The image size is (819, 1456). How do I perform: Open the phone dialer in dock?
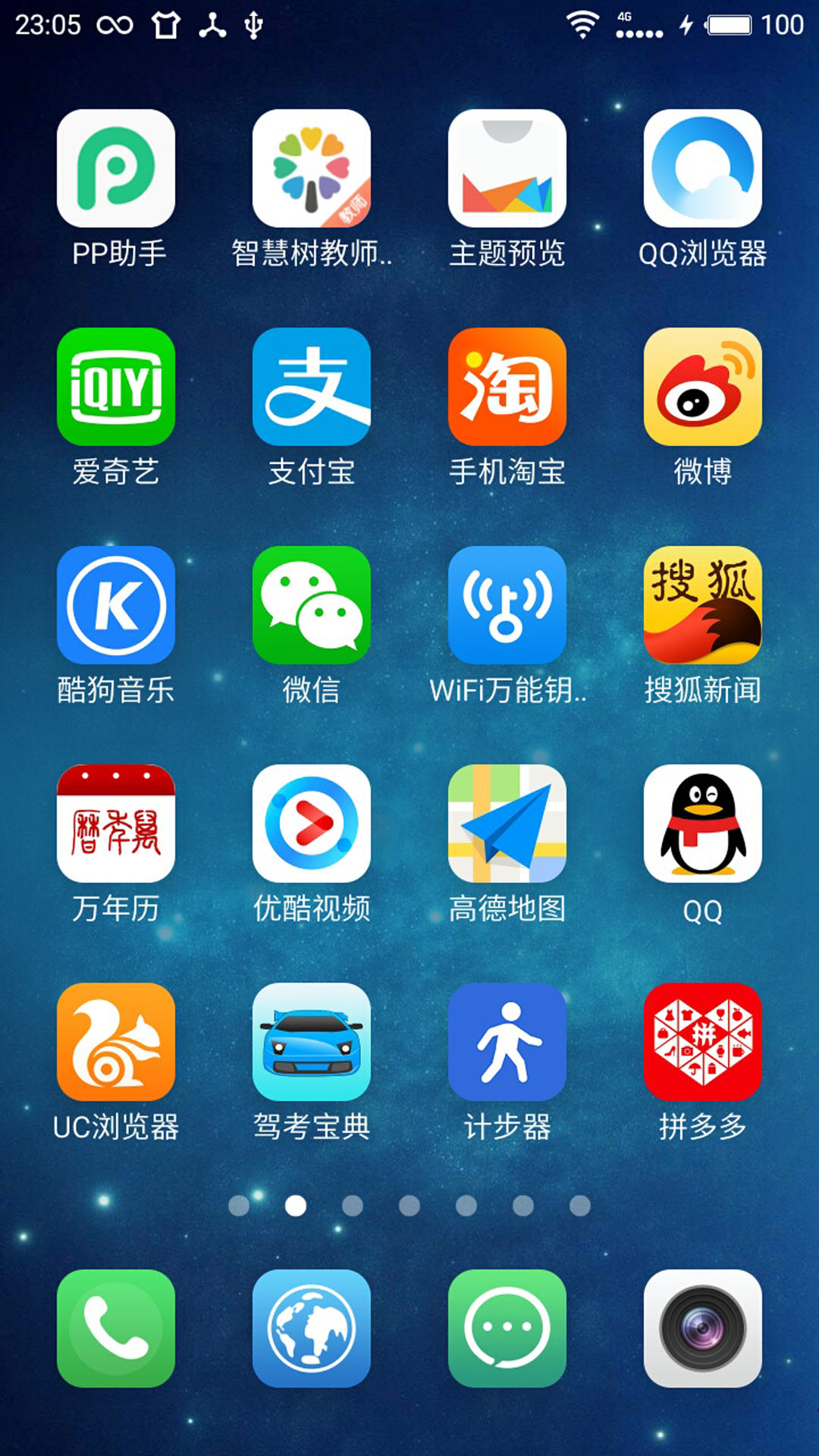tap(116, 1329)
